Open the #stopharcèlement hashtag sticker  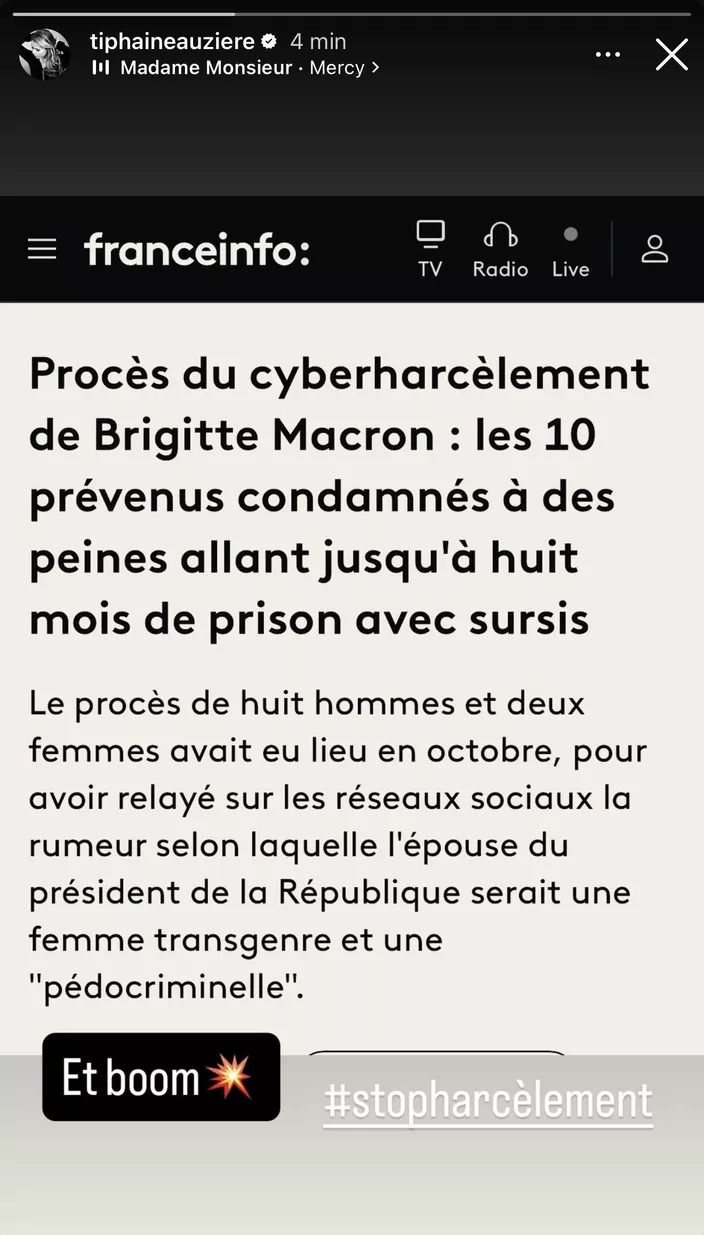point(488,1101)
